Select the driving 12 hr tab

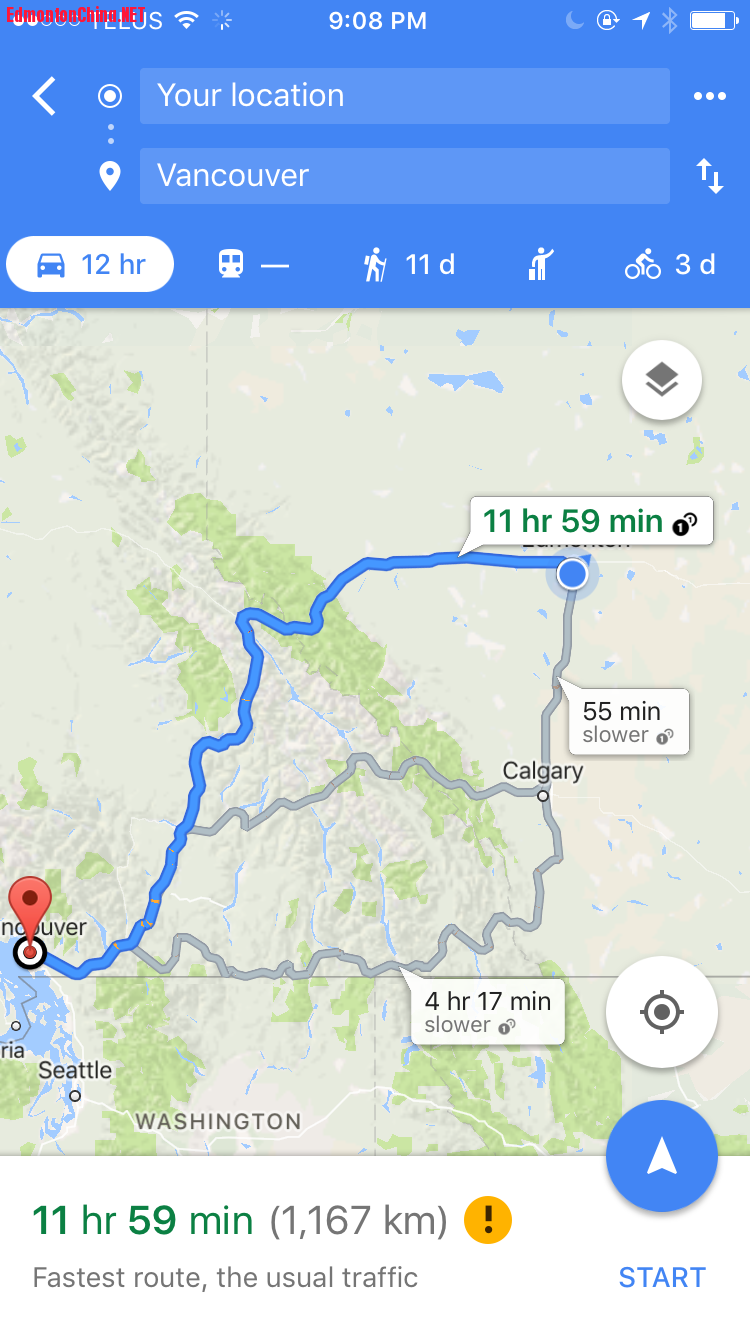(90, 264)
